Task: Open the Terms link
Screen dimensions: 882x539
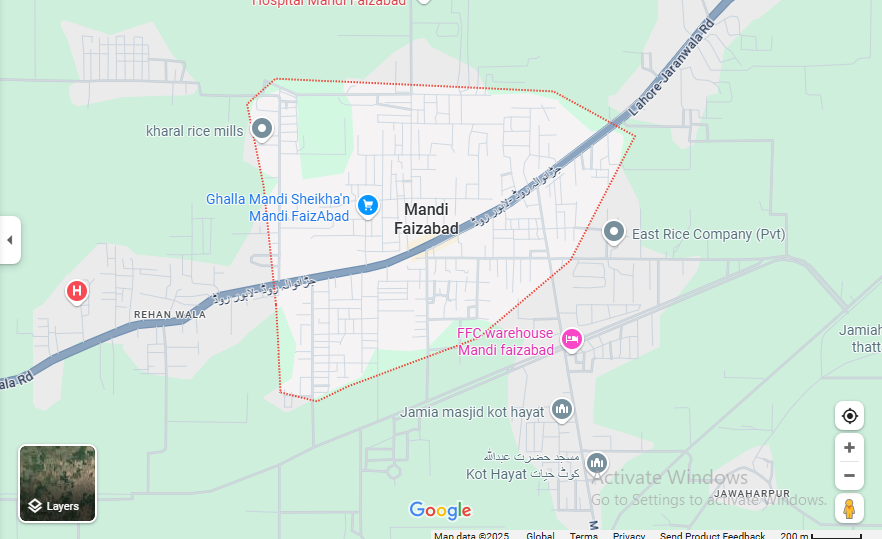Action: pyautogui.click(x=584, y=536)
